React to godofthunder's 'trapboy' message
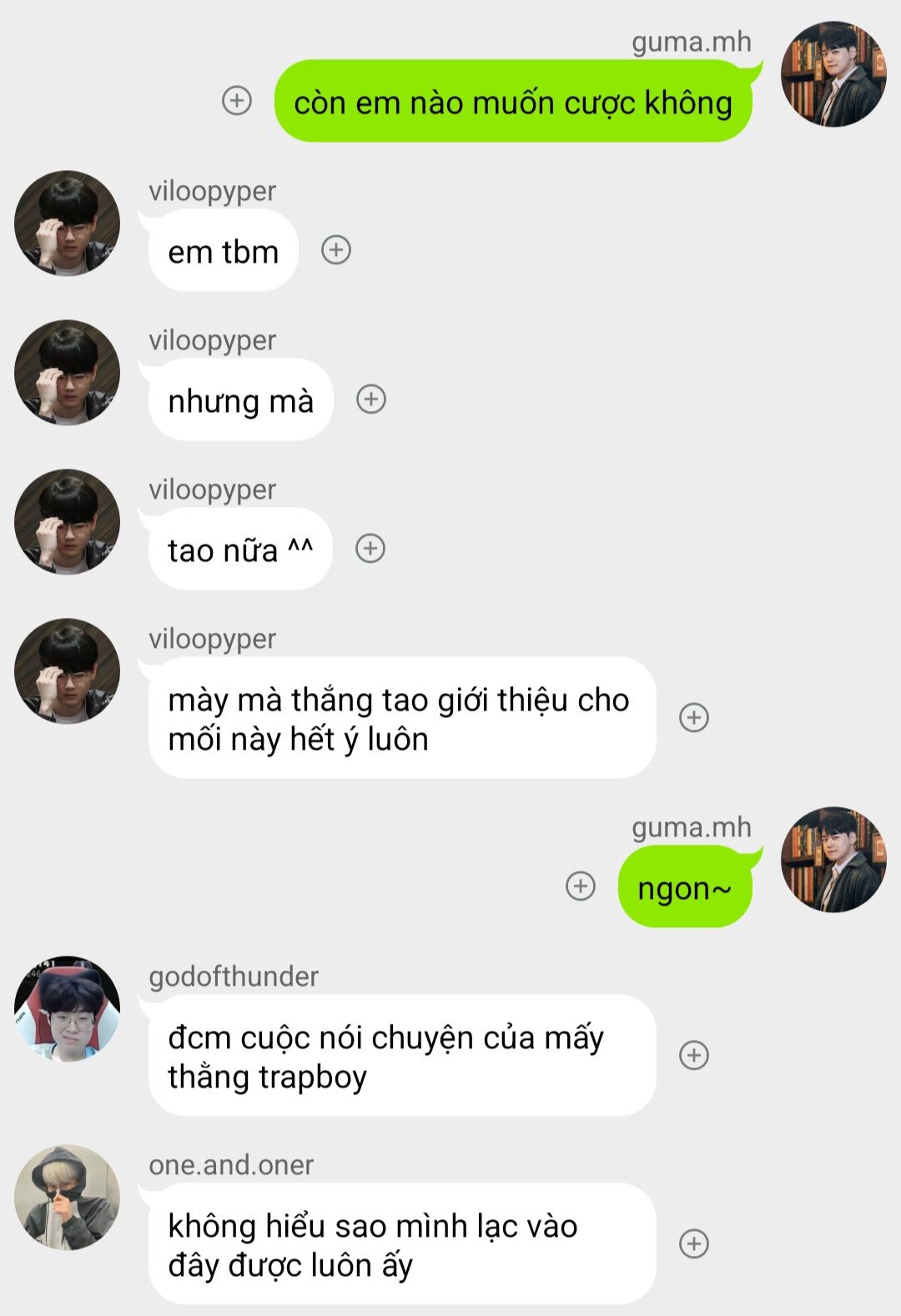Screen dimensions: 901x1316 [x=694, y=1055]
